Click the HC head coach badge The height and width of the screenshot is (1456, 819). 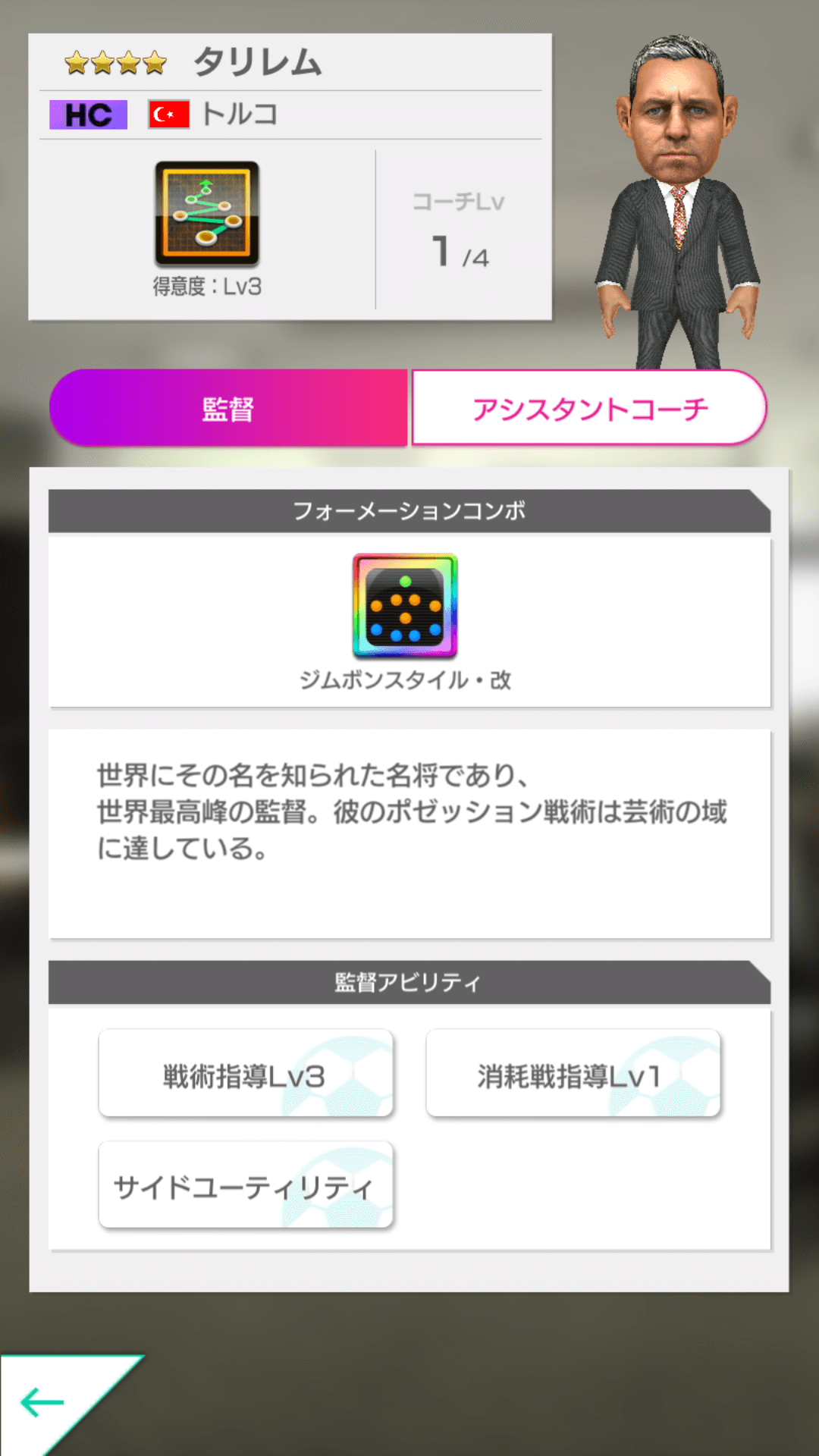[87, 114]
